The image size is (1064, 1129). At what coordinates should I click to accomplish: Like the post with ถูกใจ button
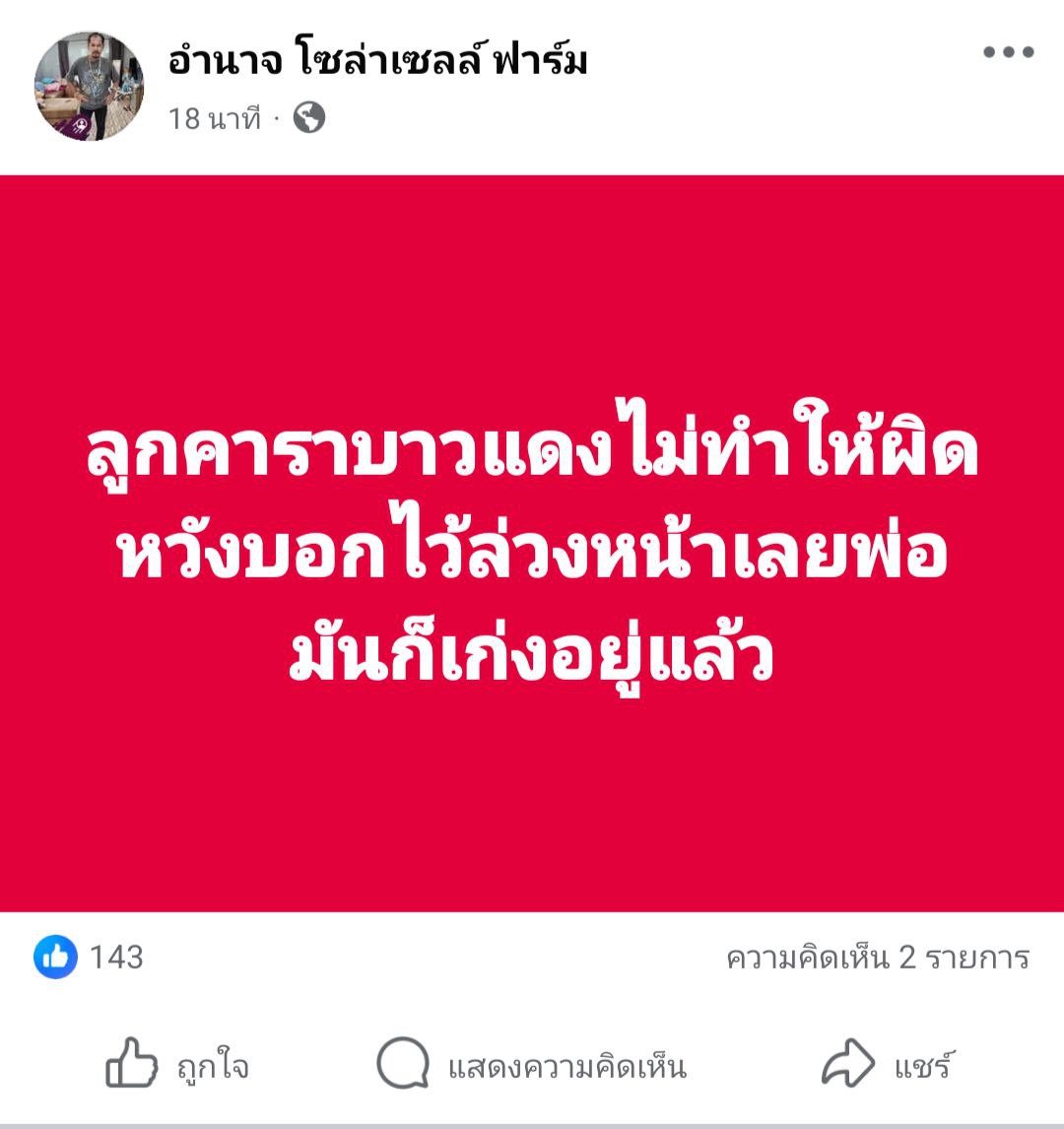point(177,1065)
